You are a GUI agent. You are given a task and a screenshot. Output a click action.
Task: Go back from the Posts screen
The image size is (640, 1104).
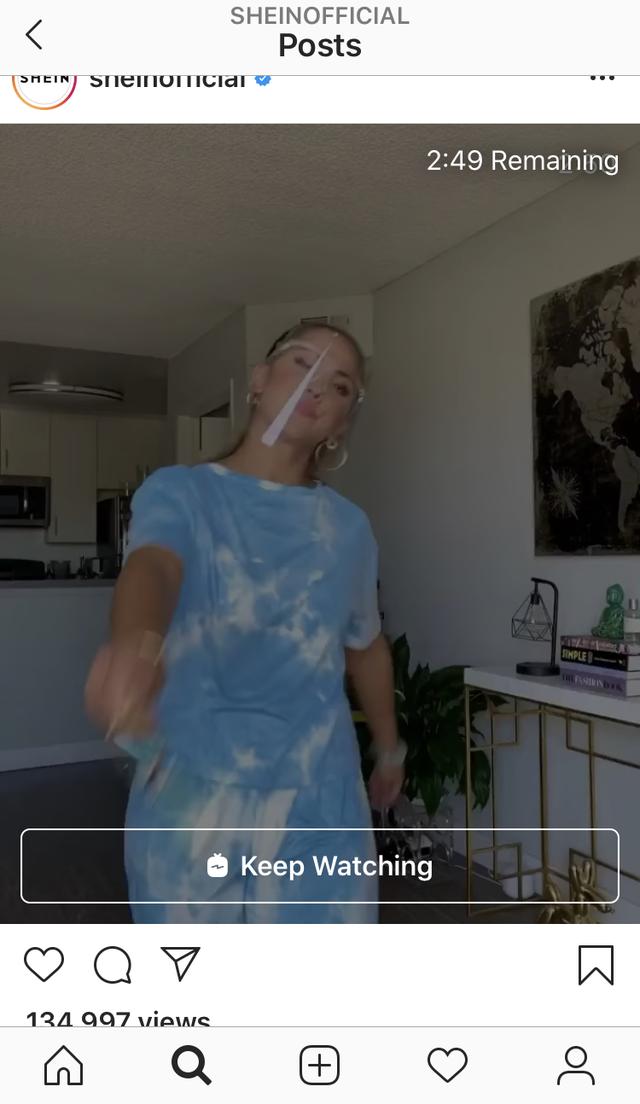tap(34, 35)
